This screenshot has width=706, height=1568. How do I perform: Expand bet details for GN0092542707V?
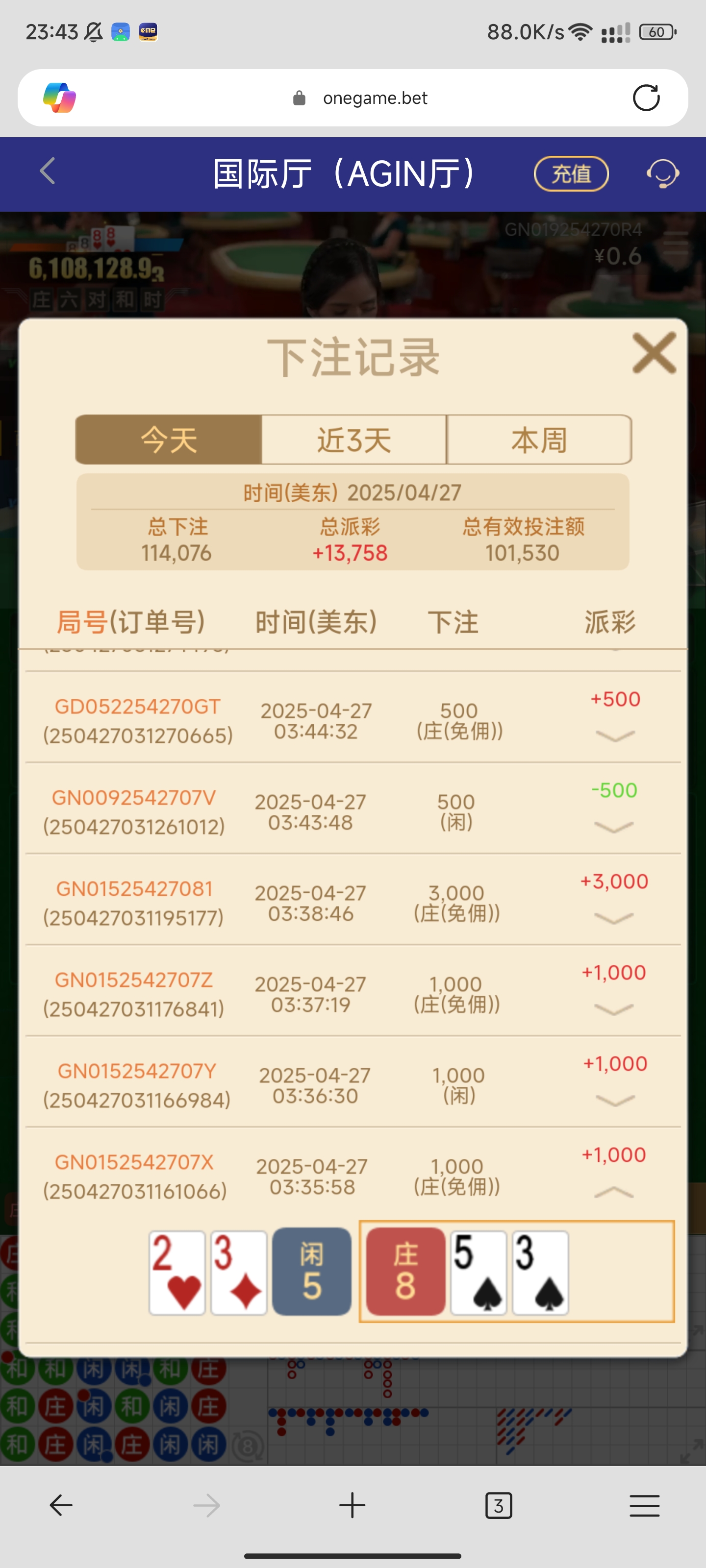613,827
